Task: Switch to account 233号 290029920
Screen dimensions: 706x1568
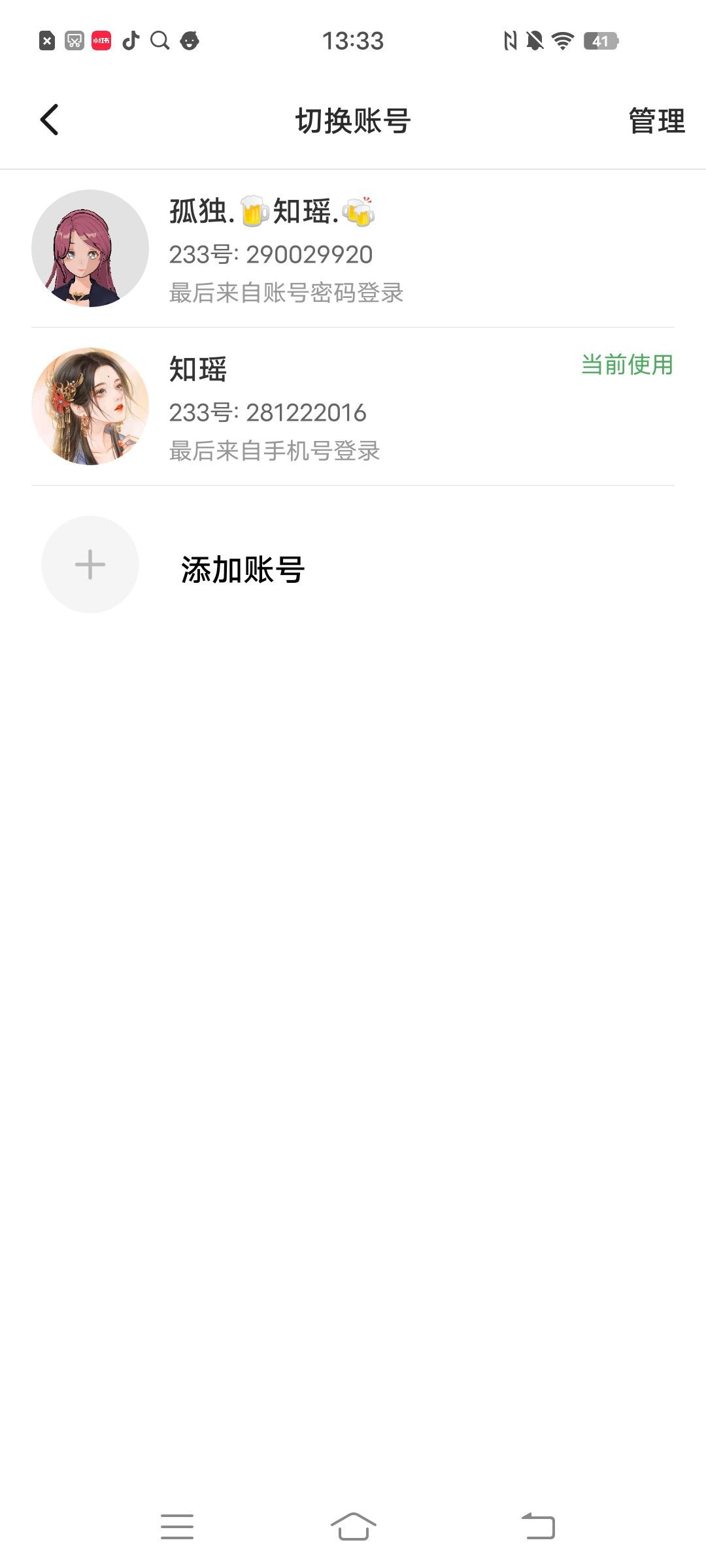Action: tap(353, 249)
